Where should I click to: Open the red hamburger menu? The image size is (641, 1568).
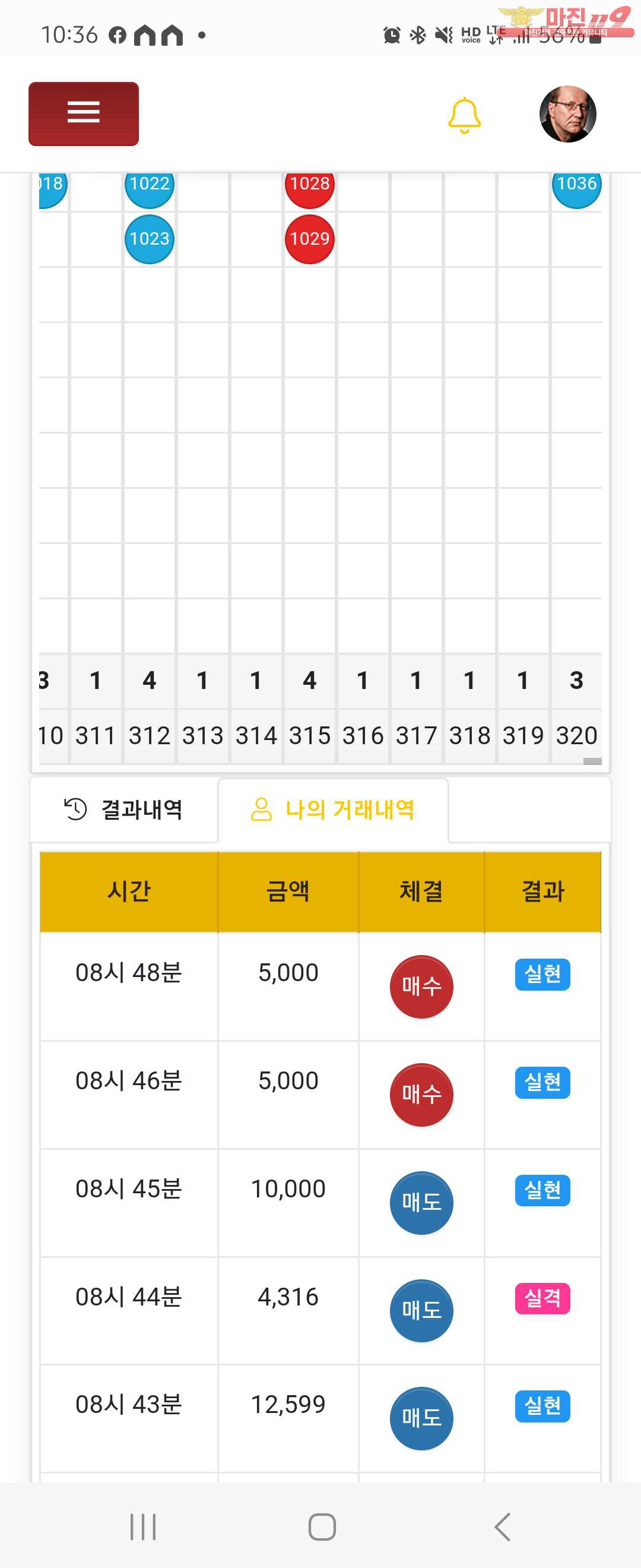[x=83, y=114]
